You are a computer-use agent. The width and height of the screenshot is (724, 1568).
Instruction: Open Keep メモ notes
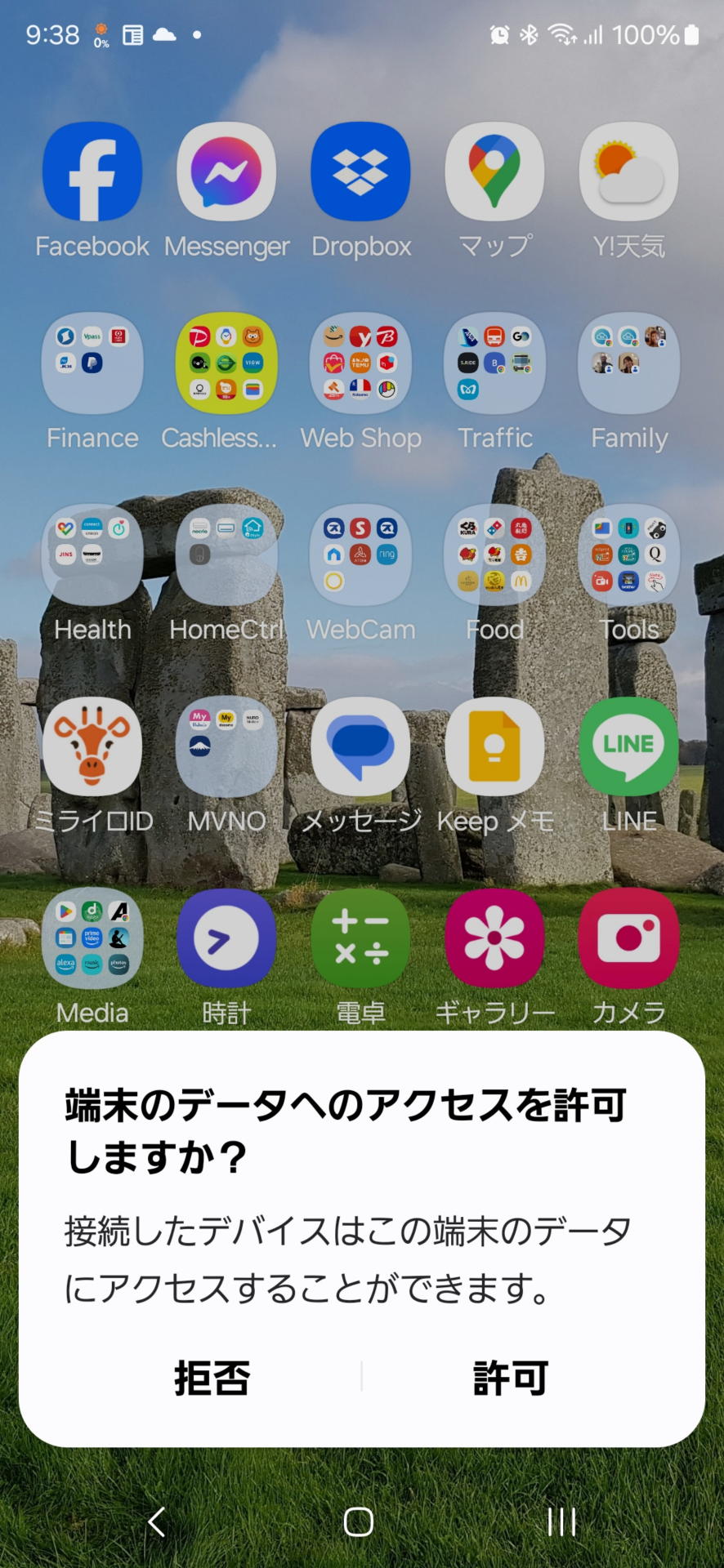click(x=494, y=746)
